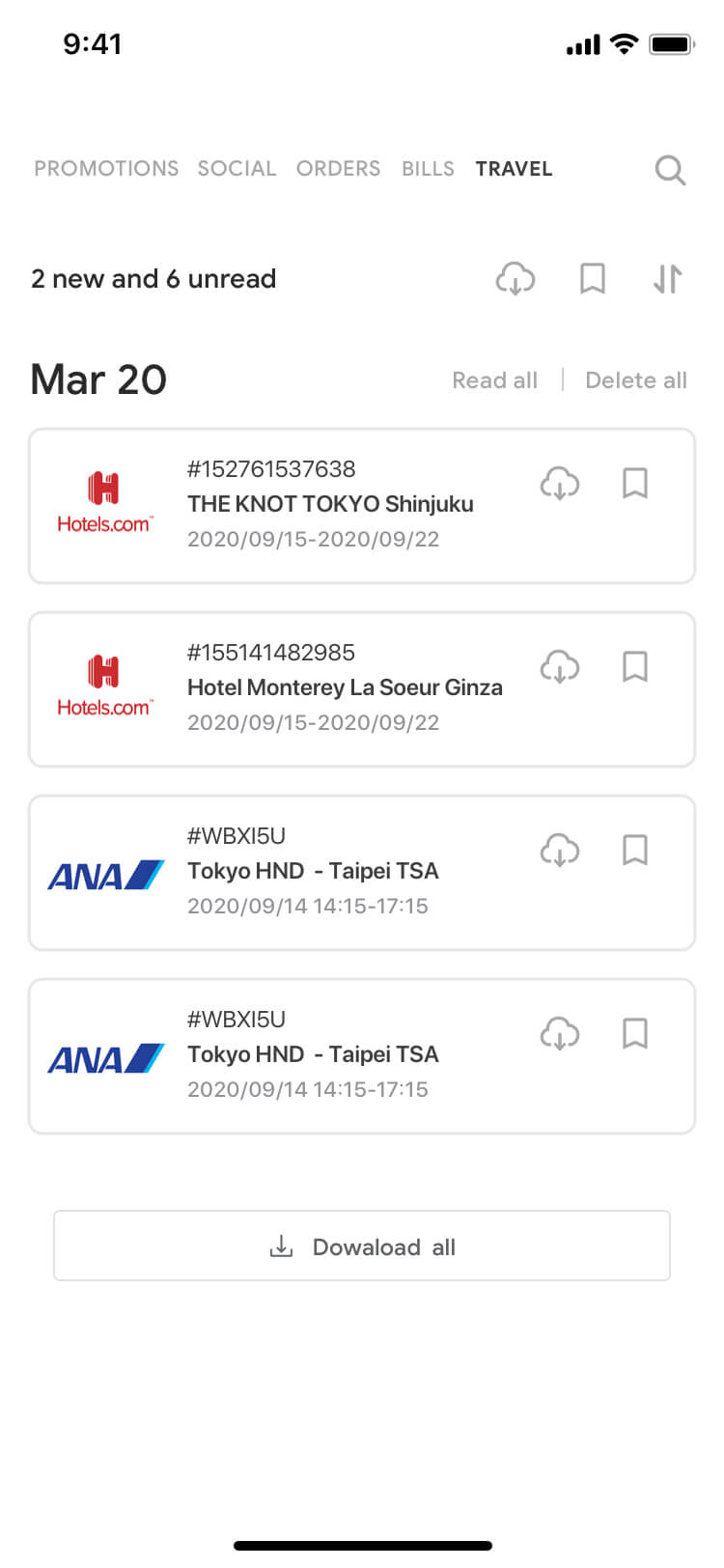The width and height of the screenshot is (724, 1568).
Task: Switch to the Orders tab
Action: (x=338, y=169)
